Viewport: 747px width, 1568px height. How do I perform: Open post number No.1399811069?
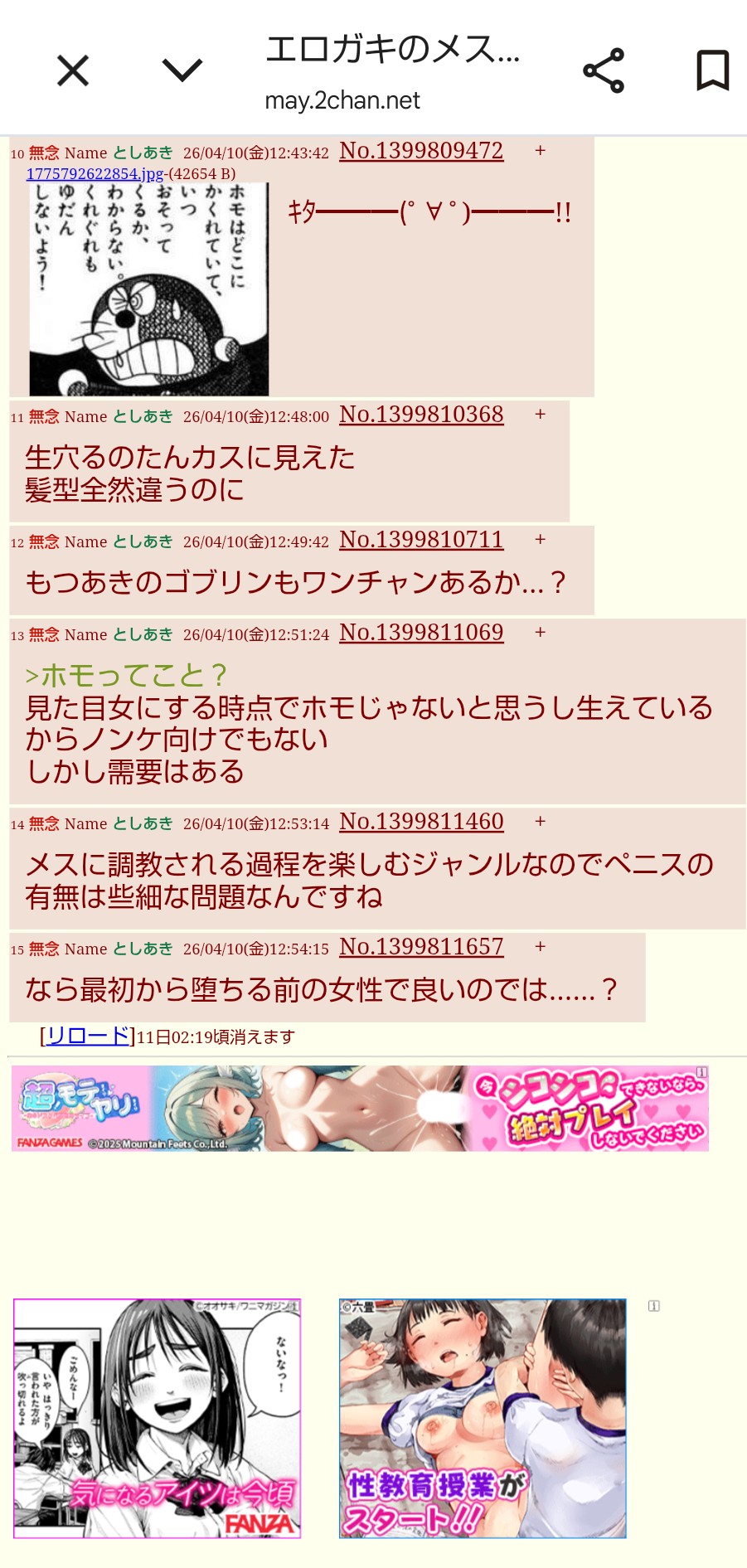point(421,633)
